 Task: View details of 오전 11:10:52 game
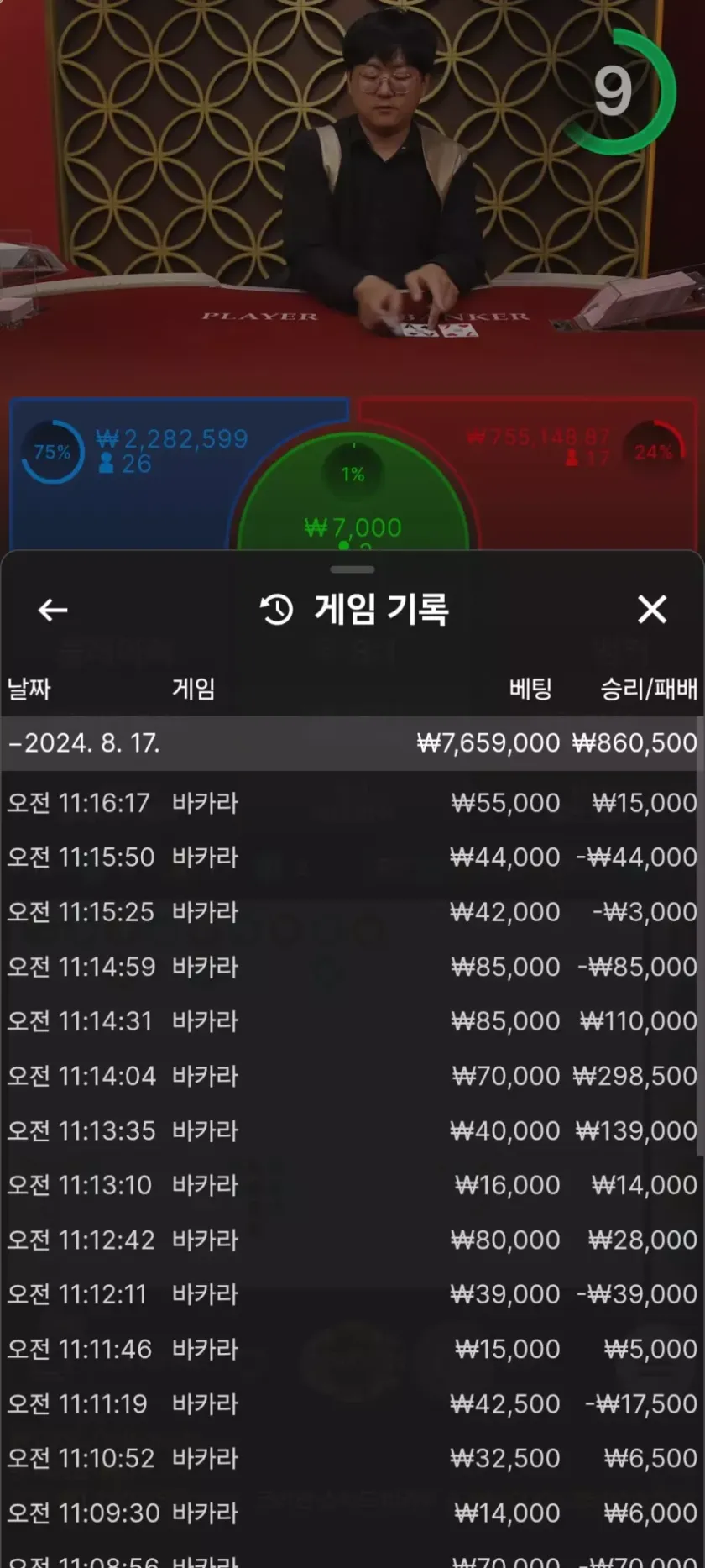pos(352,1458)
